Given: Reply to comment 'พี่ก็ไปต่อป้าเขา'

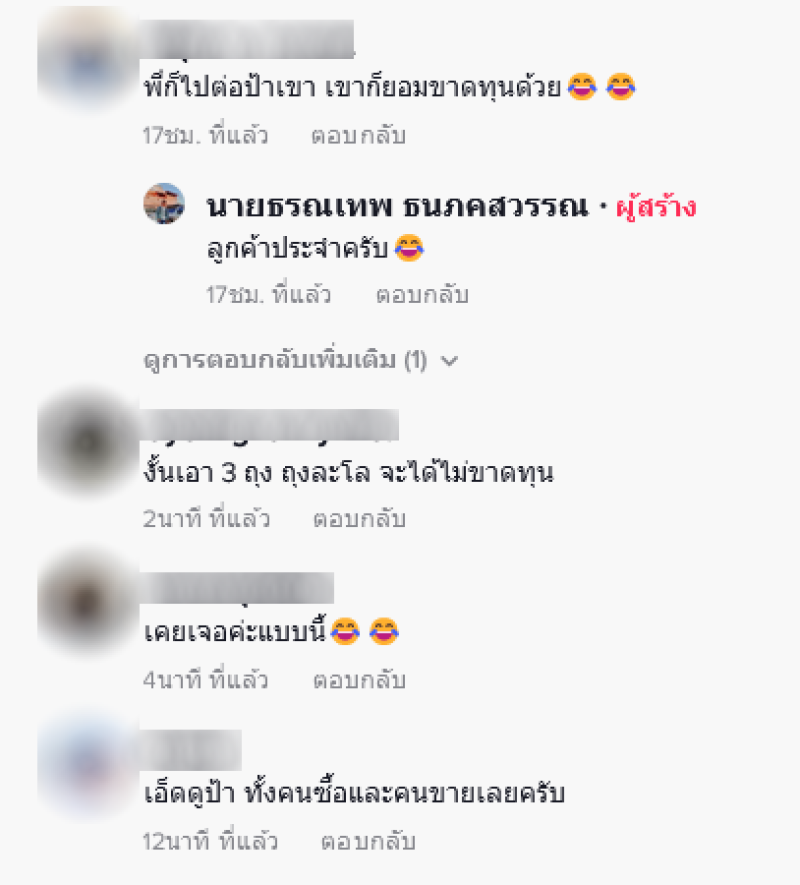Looking at the screenshot, I should pos(358,136).
